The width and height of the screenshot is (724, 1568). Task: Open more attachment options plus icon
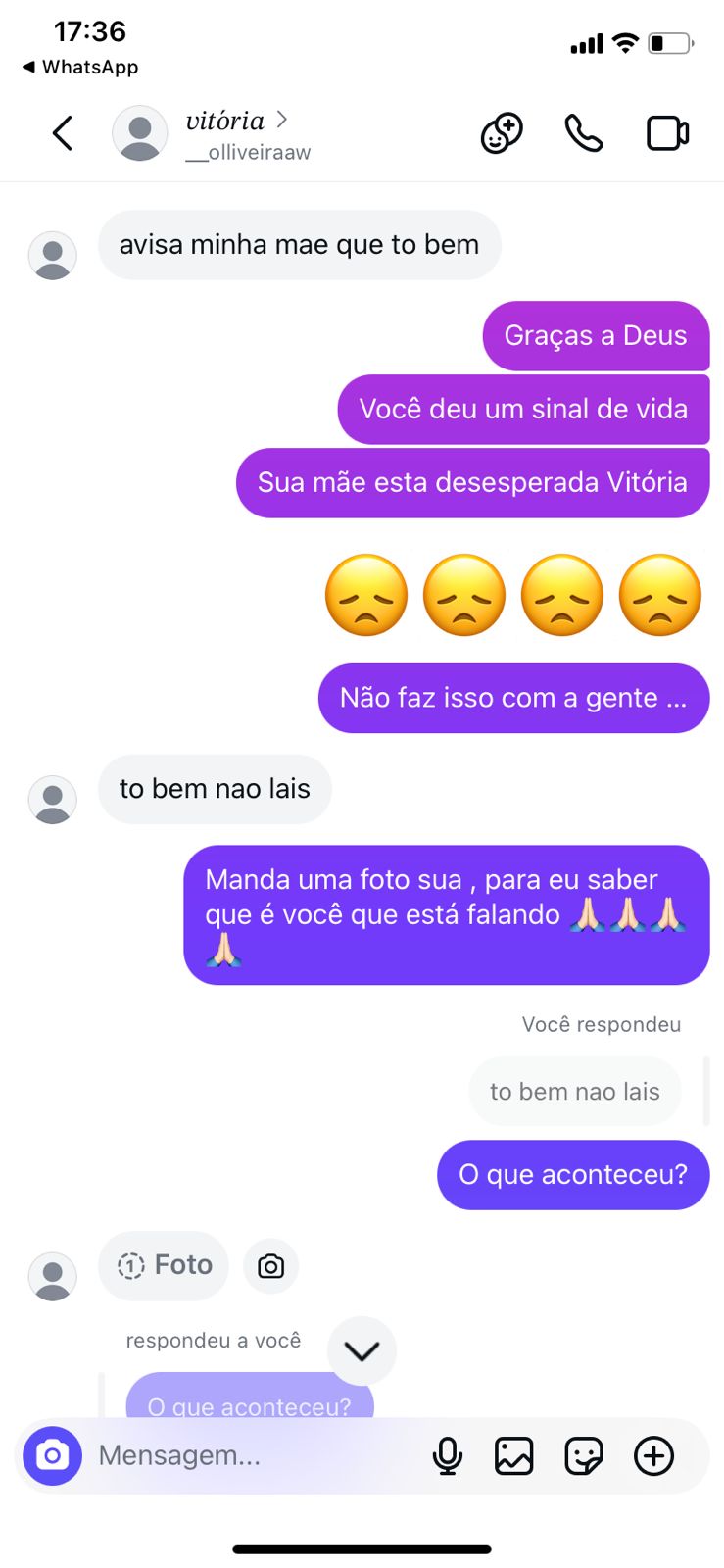click(x=653, y=1455)
